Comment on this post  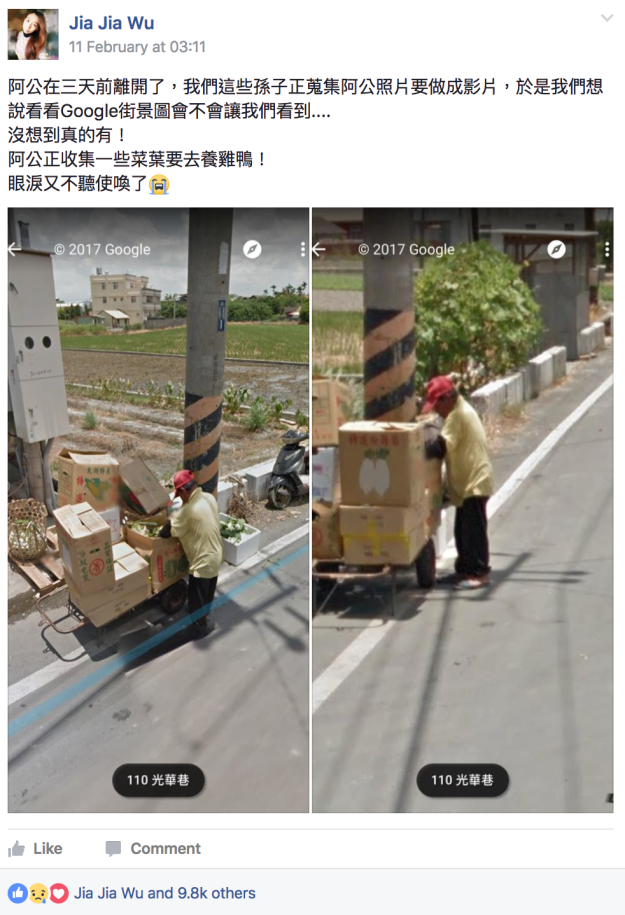tap(153, 848)
